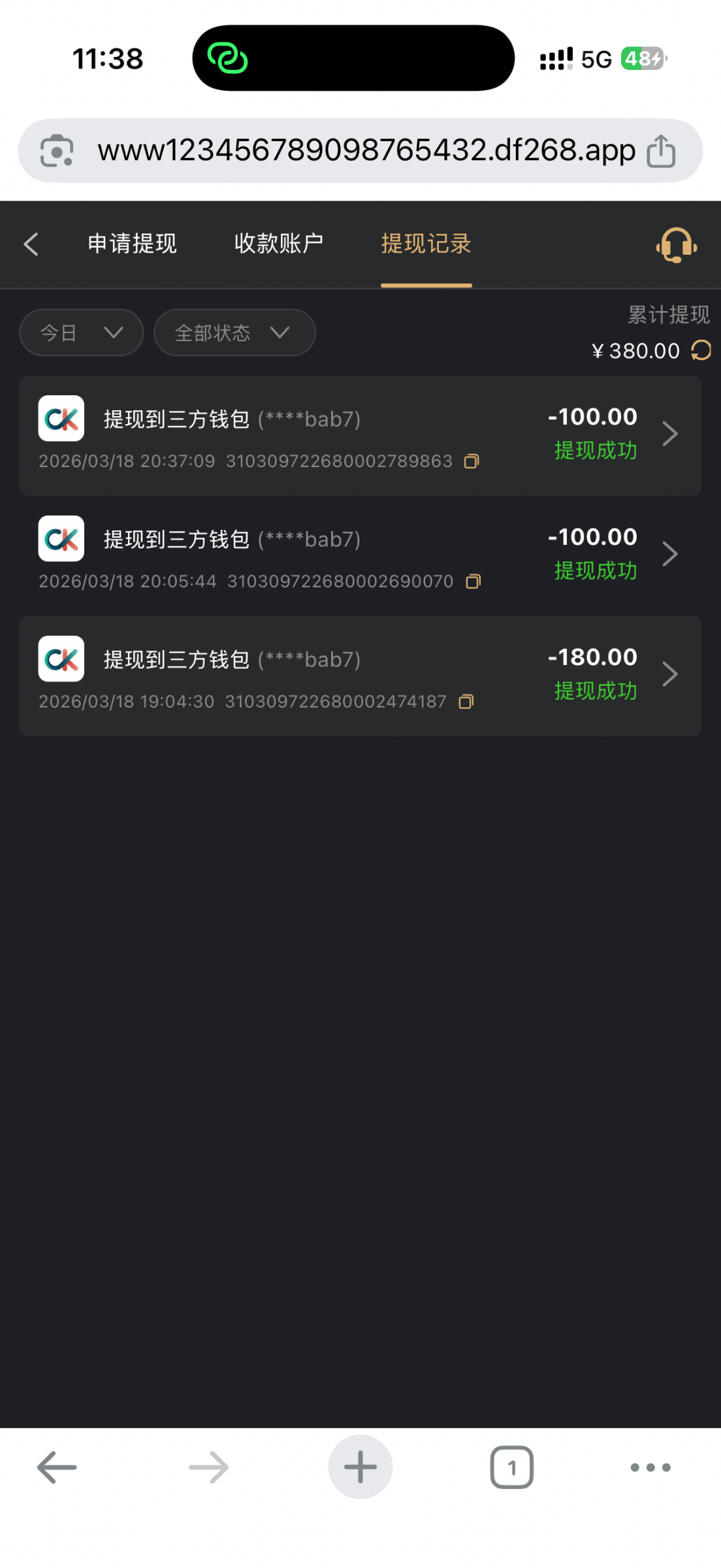Open the scan icon in address bar
721x1568 pixels.
pyautogui.click(x=57, y=151)
